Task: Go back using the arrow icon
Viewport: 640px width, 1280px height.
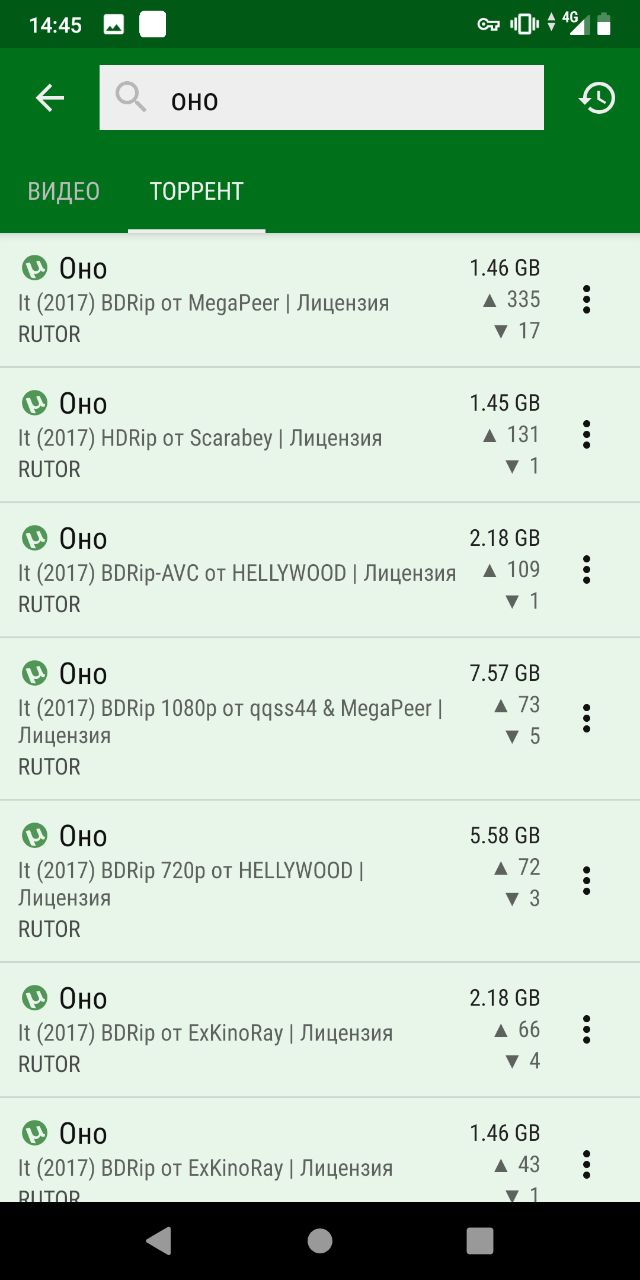Action: point(49,98)
